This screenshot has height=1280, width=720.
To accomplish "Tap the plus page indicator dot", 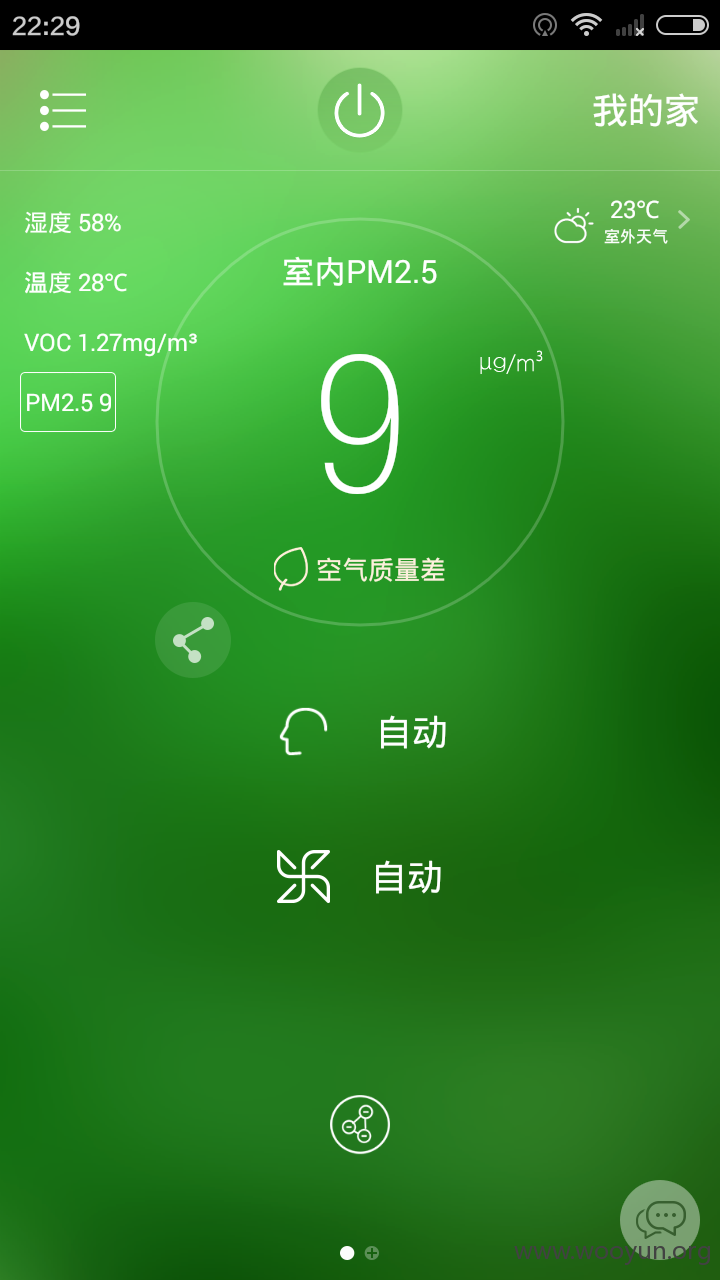I will click(x=372, y=1253).
